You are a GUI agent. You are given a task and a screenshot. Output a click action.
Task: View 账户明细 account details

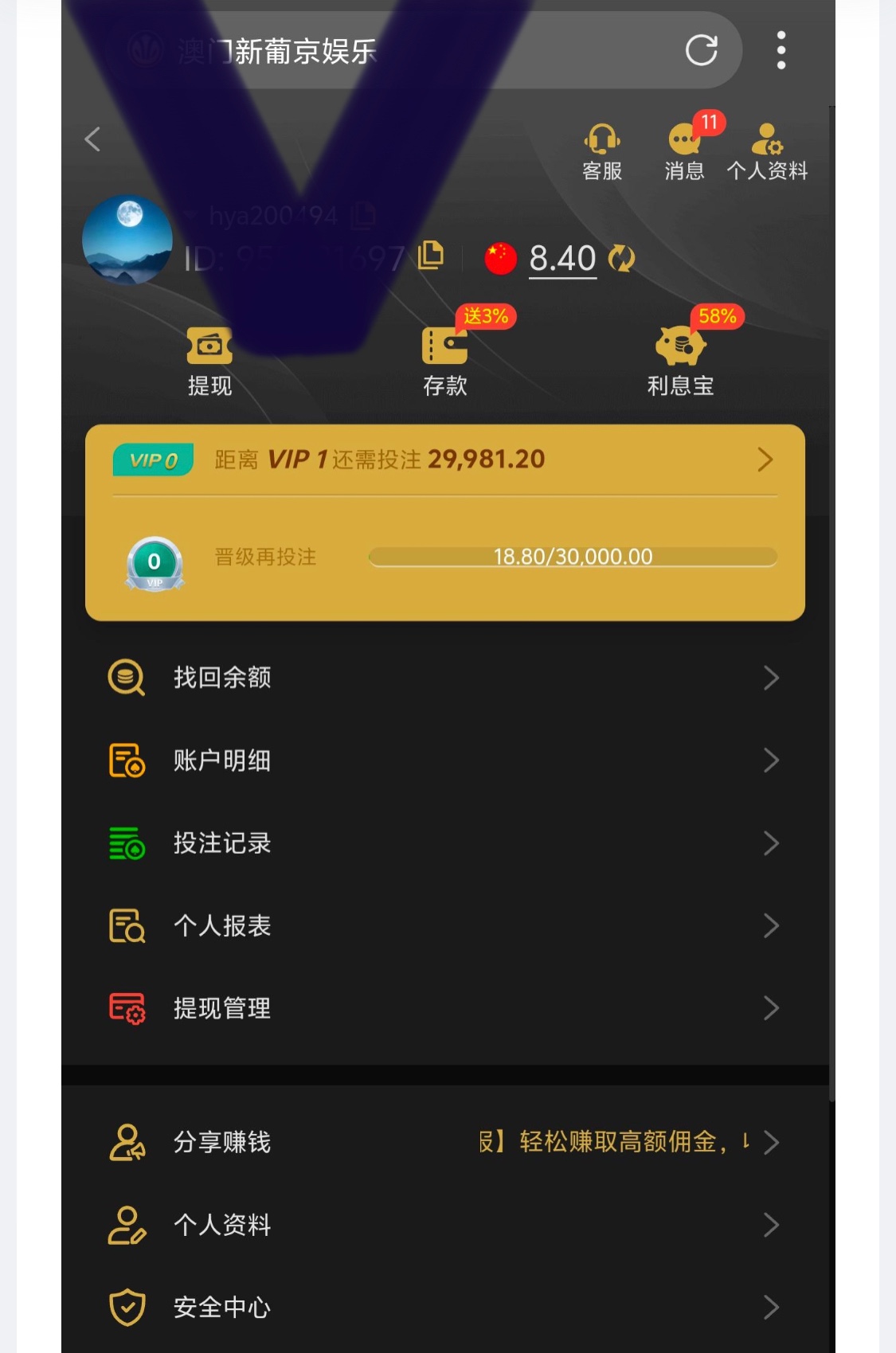tap(444, 761)
